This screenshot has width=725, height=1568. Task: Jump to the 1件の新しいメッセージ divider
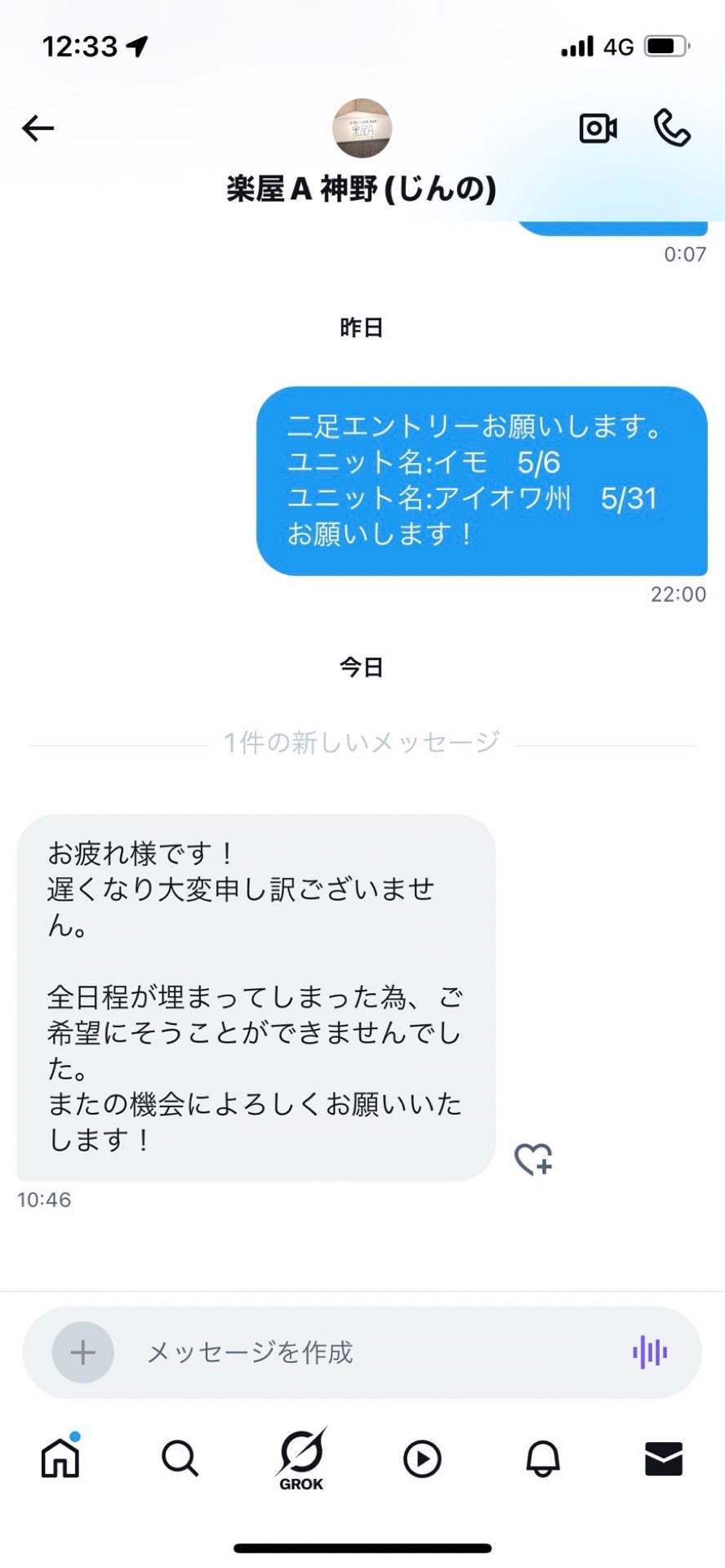[362, 742]
